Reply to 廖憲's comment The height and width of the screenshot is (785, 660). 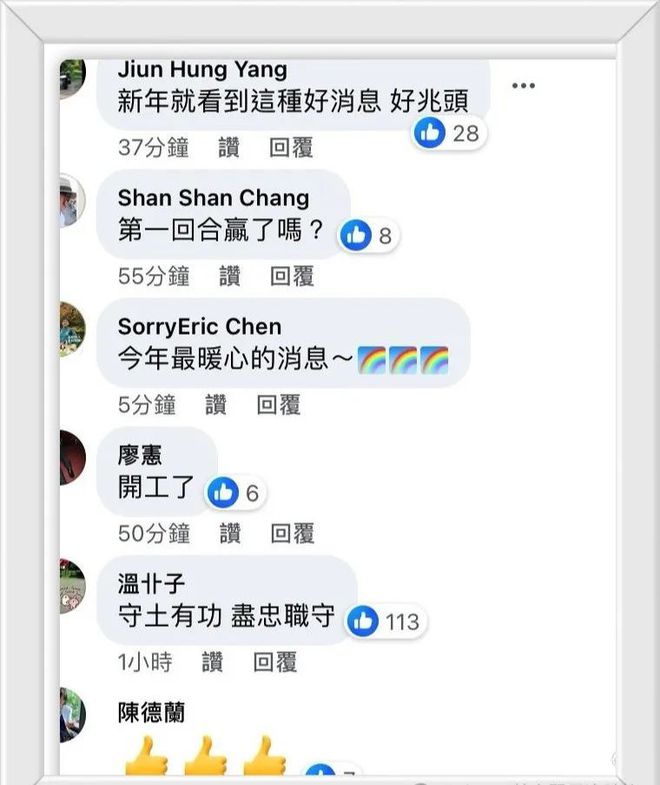pyautogui.click(x=291, y=533)
